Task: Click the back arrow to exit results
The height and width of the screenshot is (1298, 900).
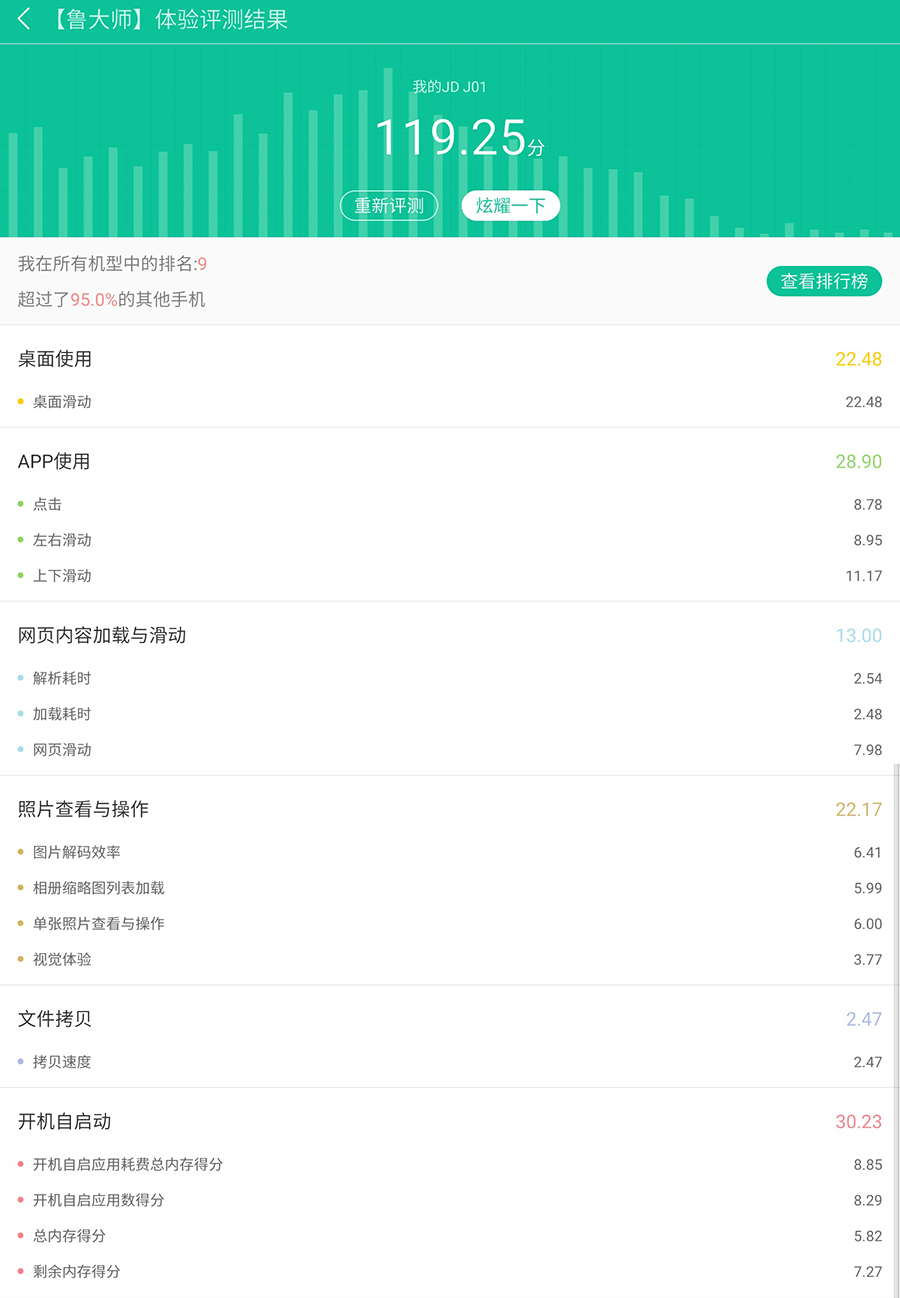Action: coord(22,19)
